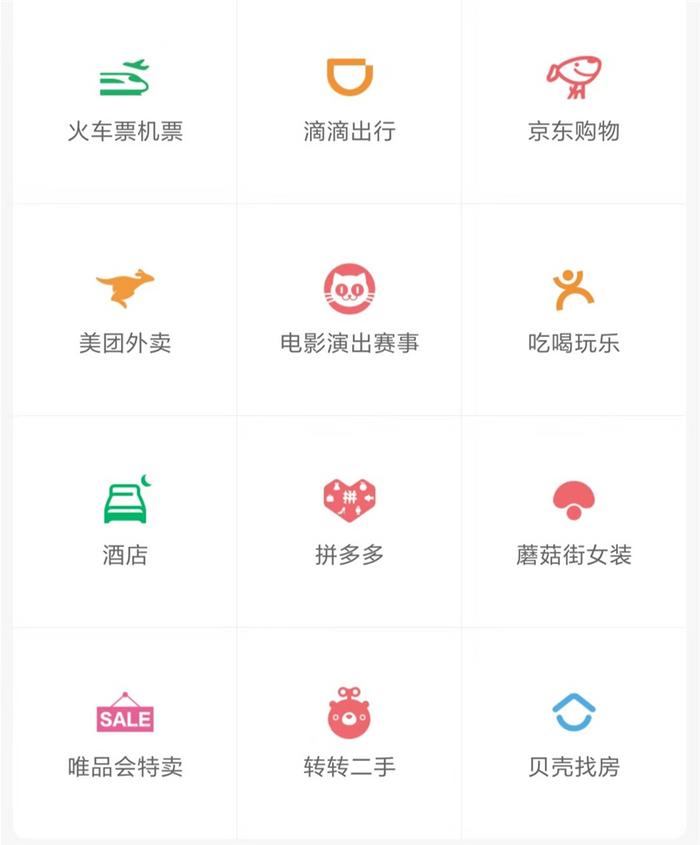
Task: Select 贝壳找房 housing search
Action: click(x=574, y=735)
